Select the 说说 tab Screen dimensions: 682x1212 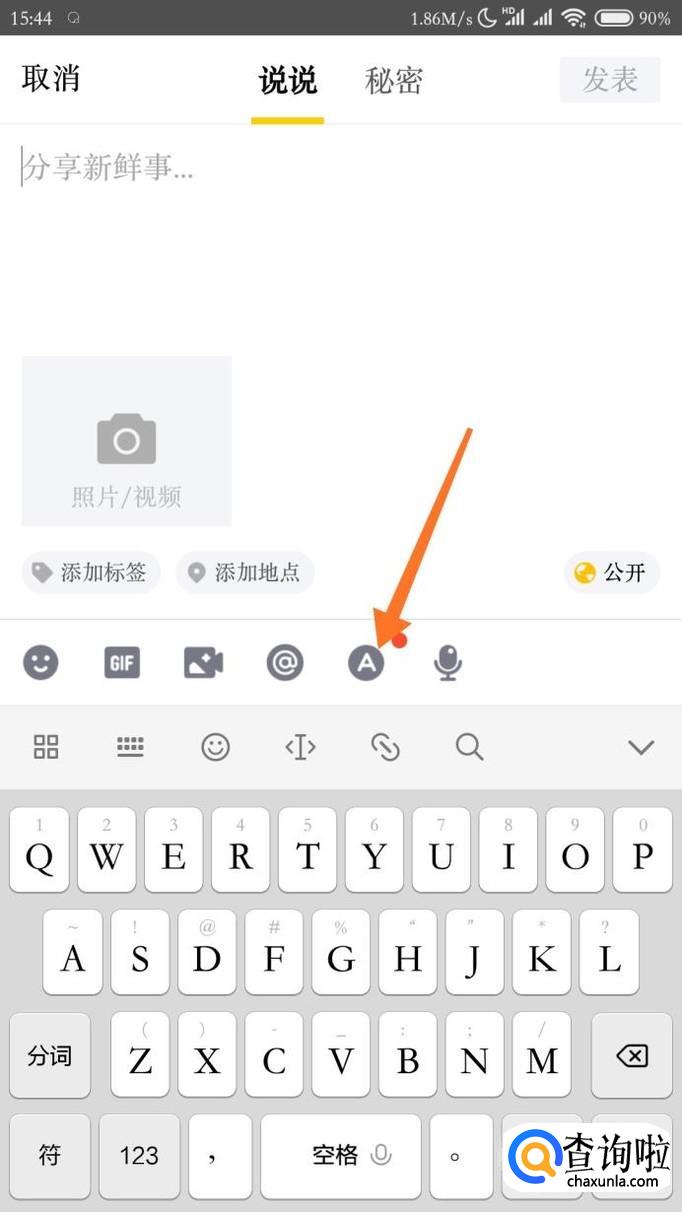[x=287, y=81]
